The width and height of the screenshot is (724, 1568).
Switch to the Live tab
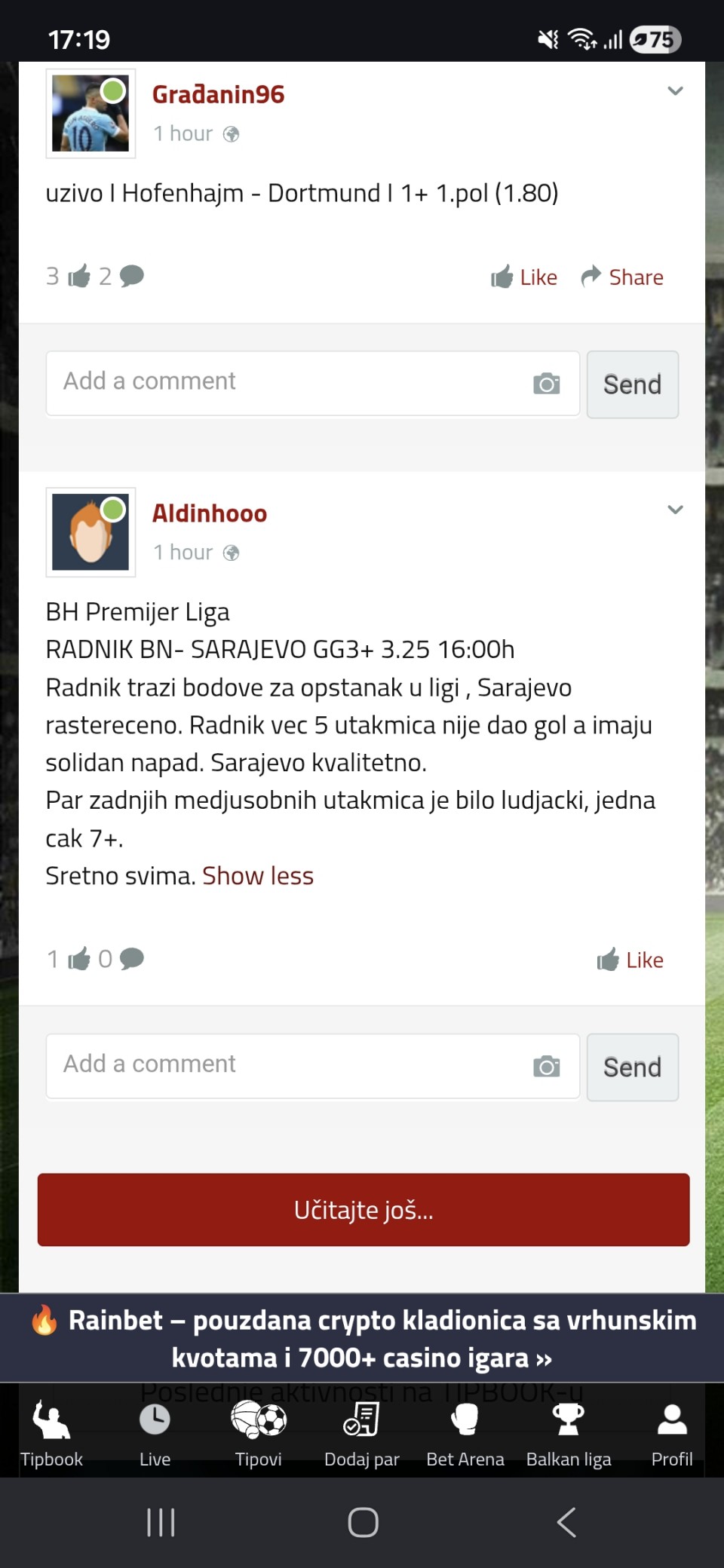tap(155, 1435)
